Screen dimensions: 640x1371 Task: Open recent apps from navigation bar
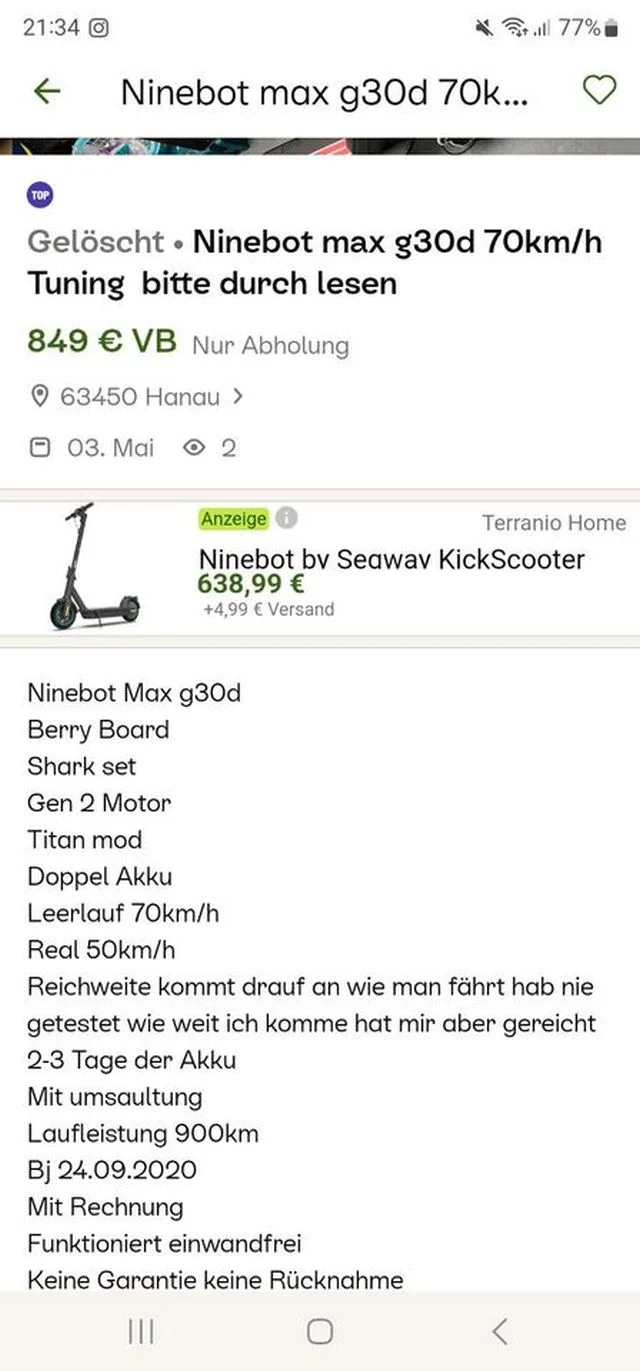coord(141,1331)
